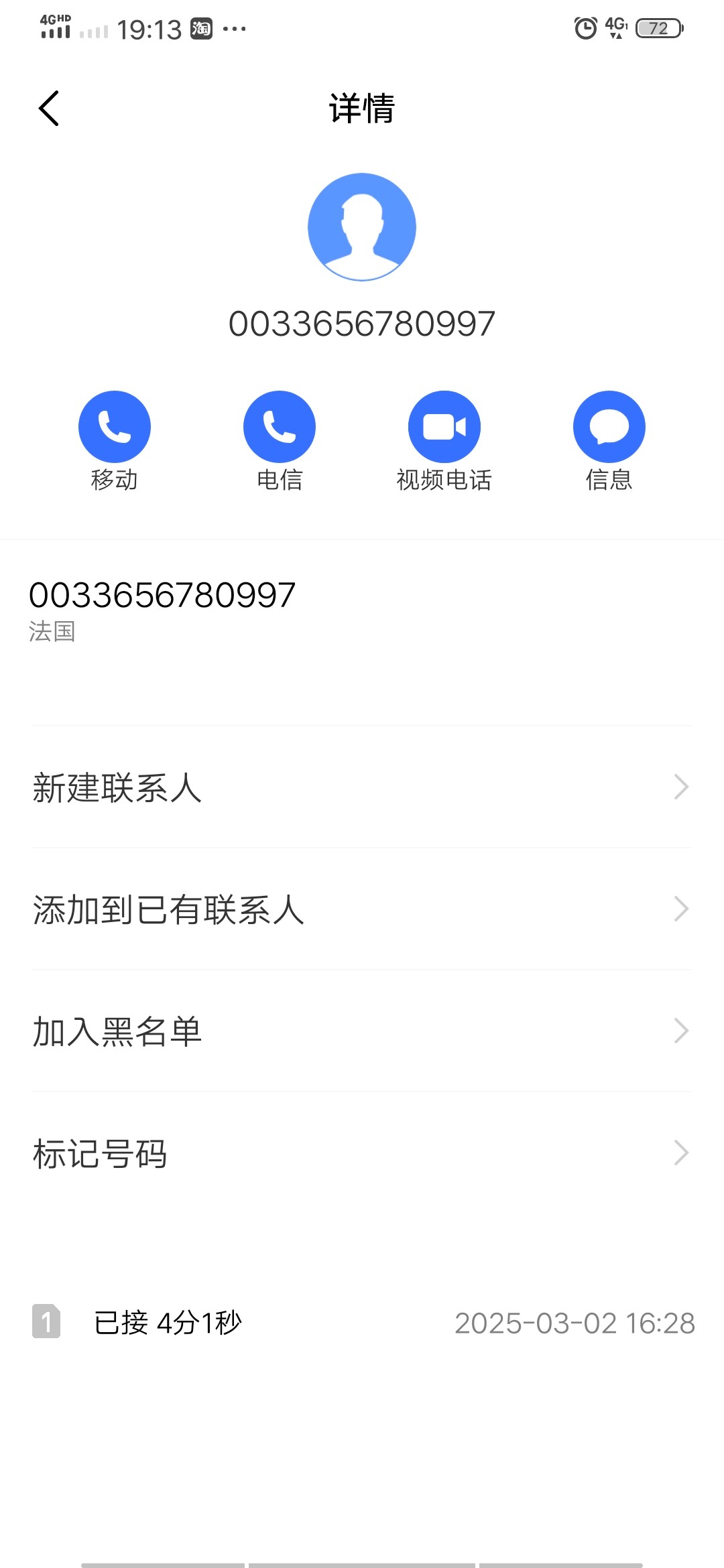This screenshot has height=1568, width=724.
Task: Call the number using 移动 SIM
Action: click(115, 427)
